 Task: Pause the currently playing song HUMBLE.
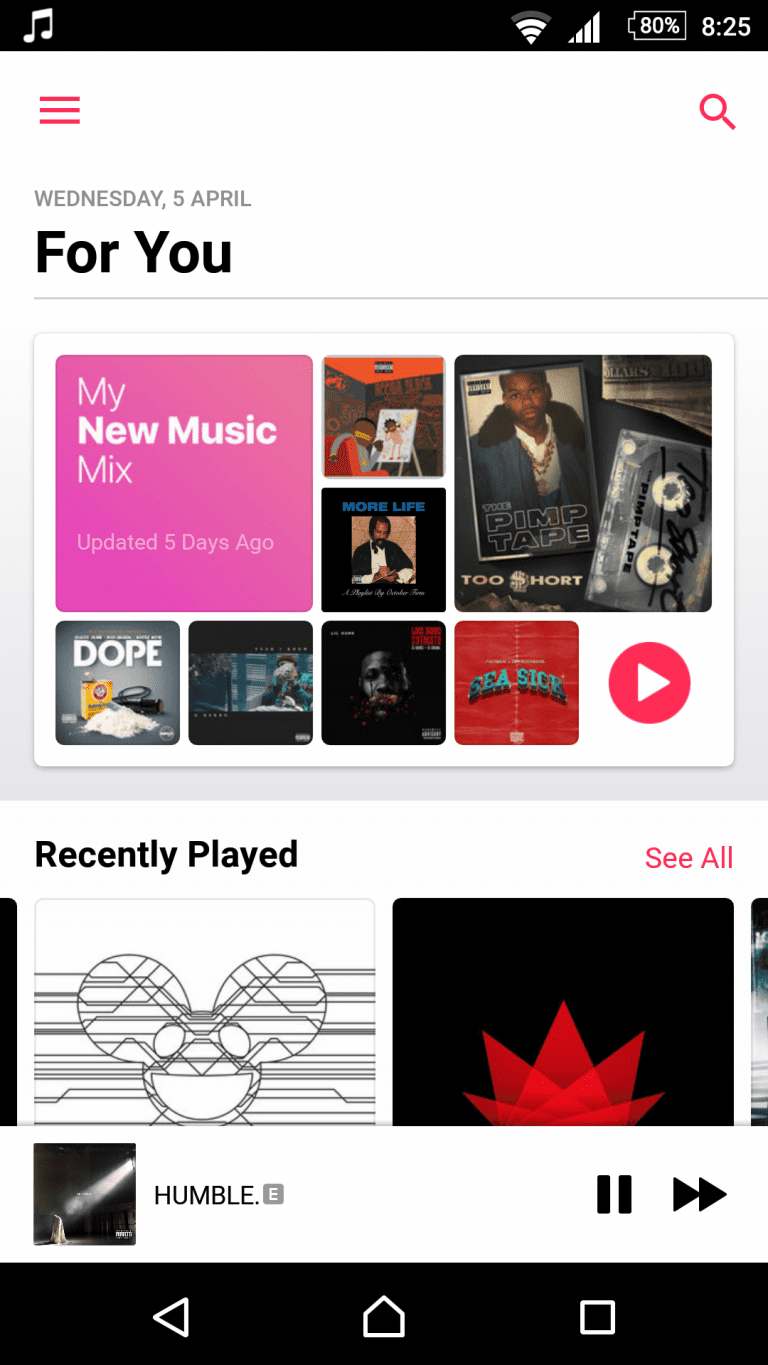614,1194
